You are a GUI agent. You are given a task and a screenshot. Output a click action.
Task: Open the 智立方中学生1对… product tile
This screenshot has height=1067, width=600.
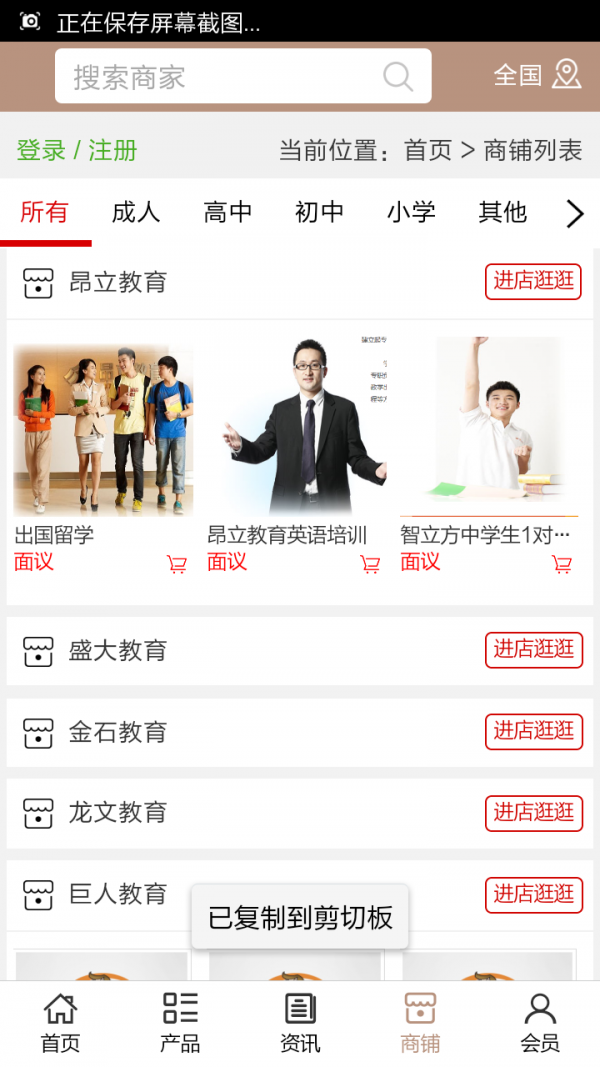[488, 428]
